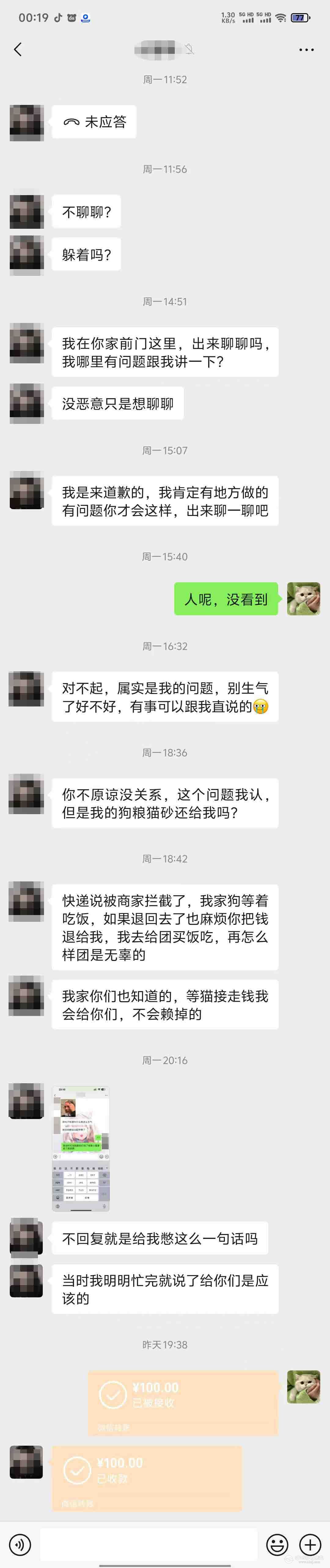Screen dimensions: 330x1568
Task: Open contact avatar next to 不聊聊？
Action: pyautogui.click(x=27, y=211)
